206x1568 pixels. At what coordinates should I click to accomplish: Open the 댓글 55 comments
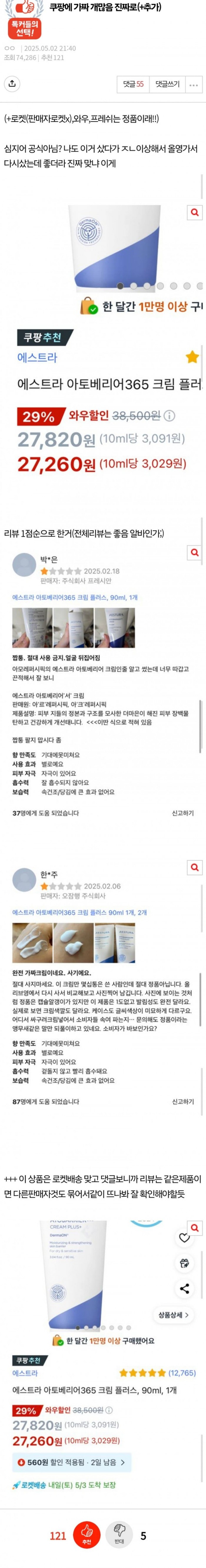[x=133, y=84]
